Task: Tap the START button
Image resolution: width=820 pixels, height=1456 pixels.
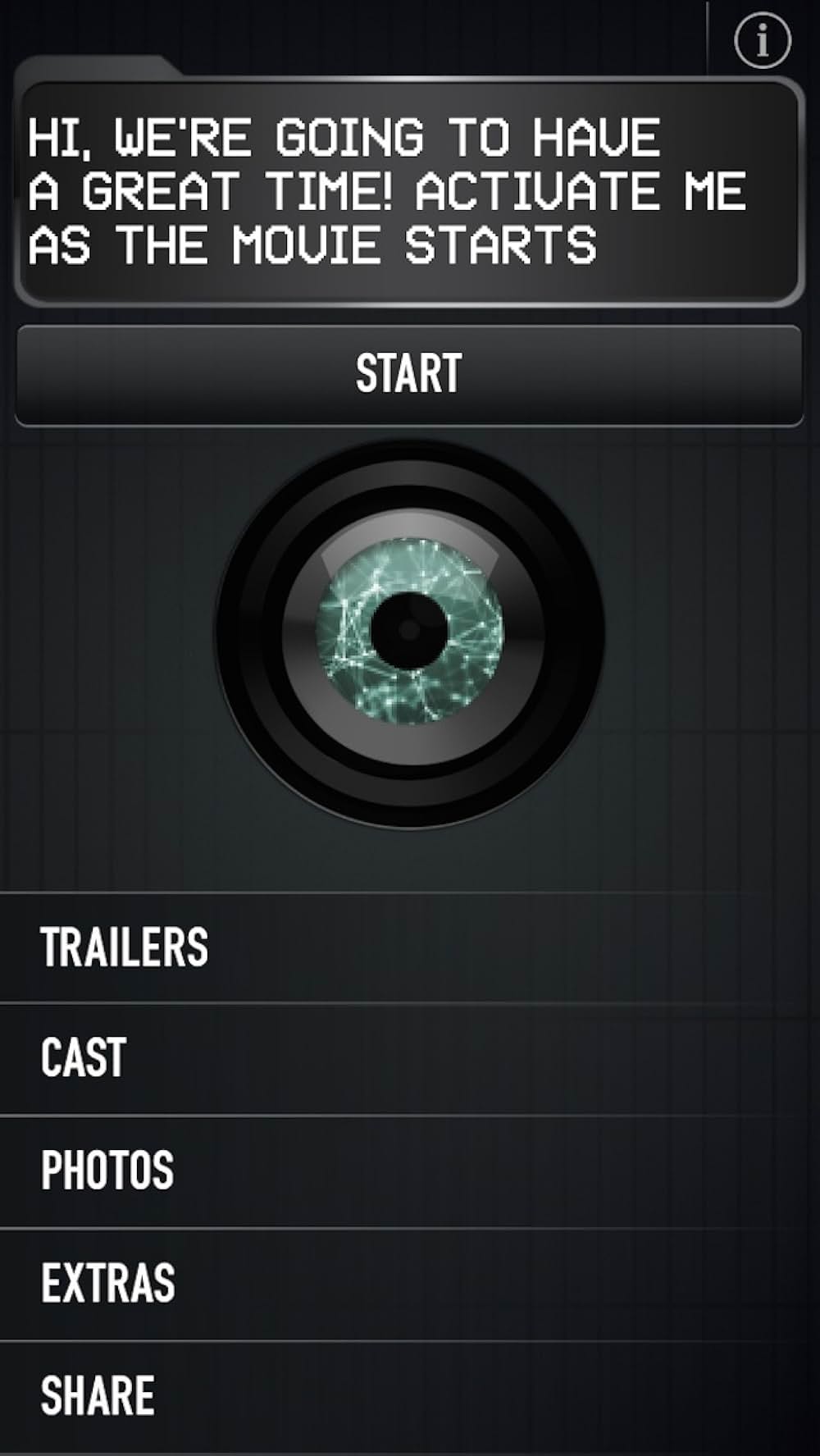Action: click(408, 375)
